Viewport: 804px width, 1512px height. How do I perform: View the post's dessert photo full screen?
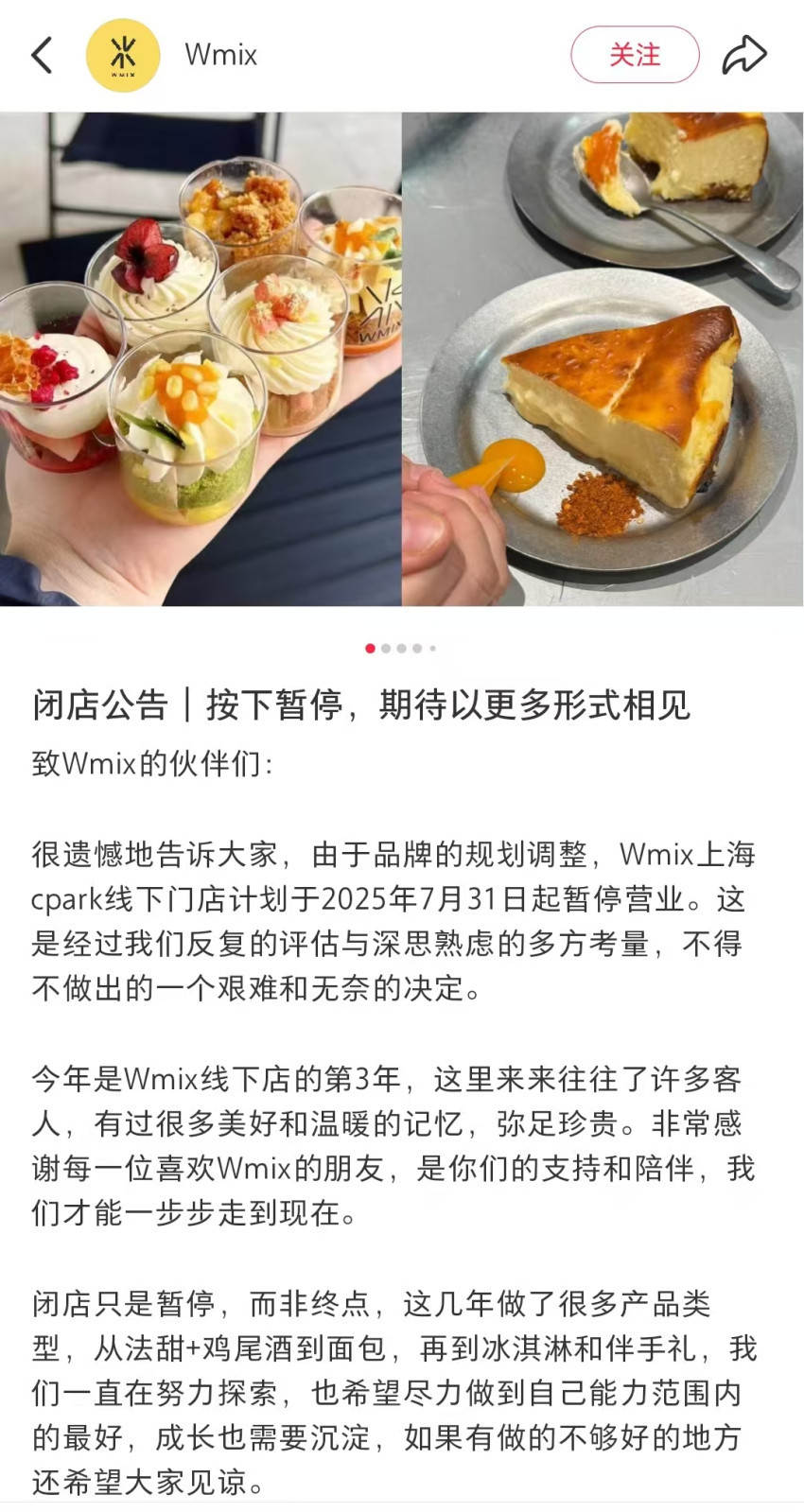pyautogui.click(x=401, y=359)
